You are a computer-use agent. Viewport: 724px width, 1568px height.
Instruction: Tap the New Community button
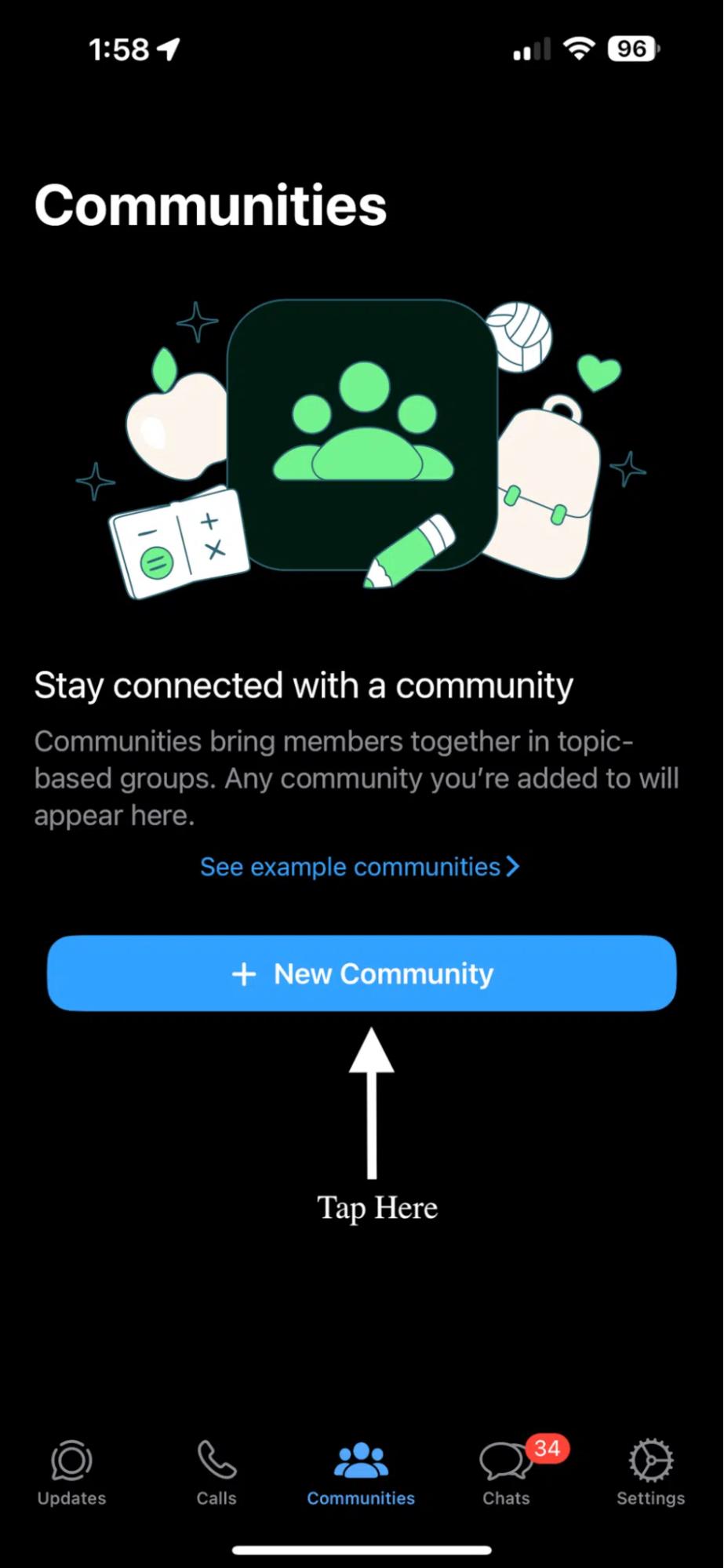(362, 973)
